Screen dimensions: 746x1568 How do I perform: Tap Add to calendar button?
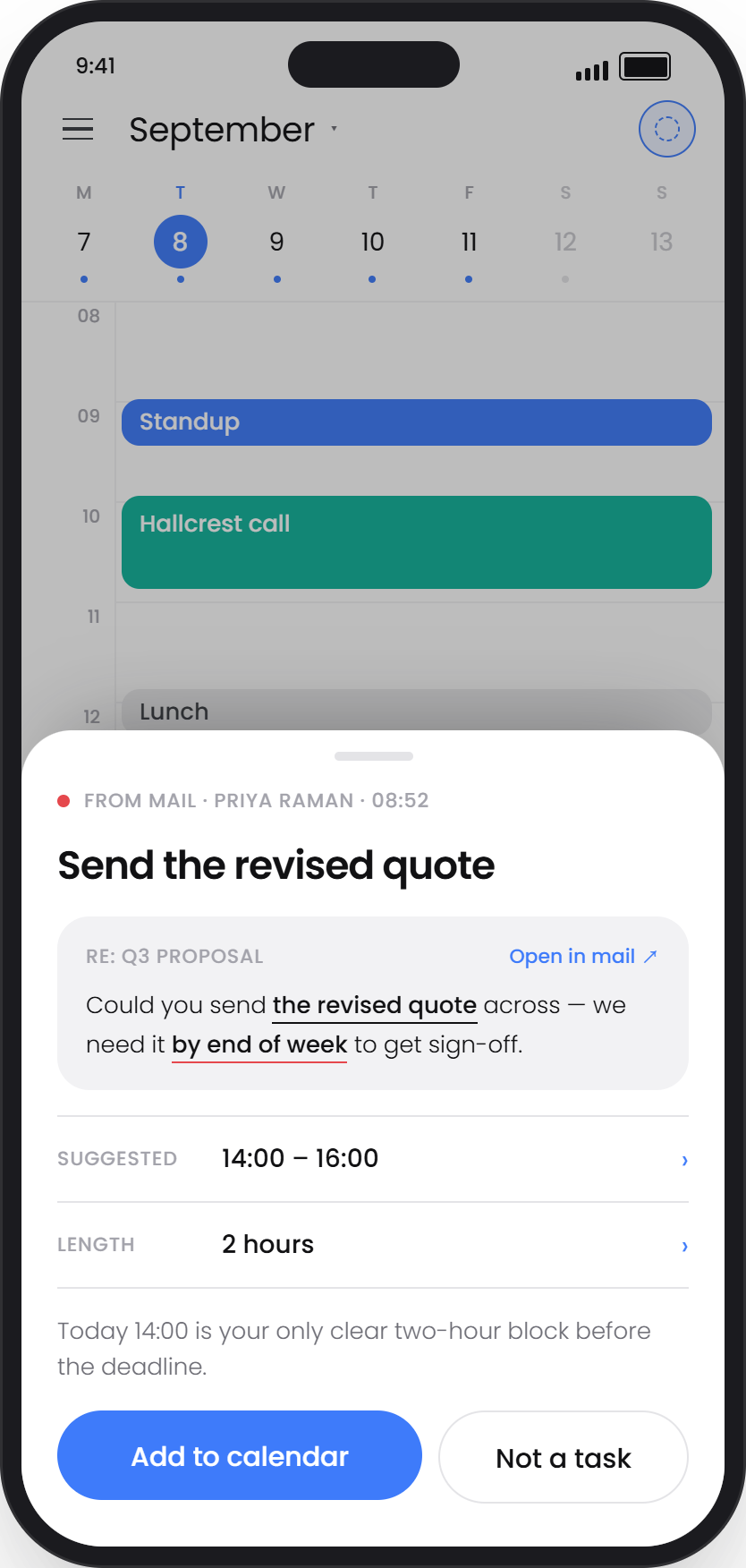point(240,1455)
